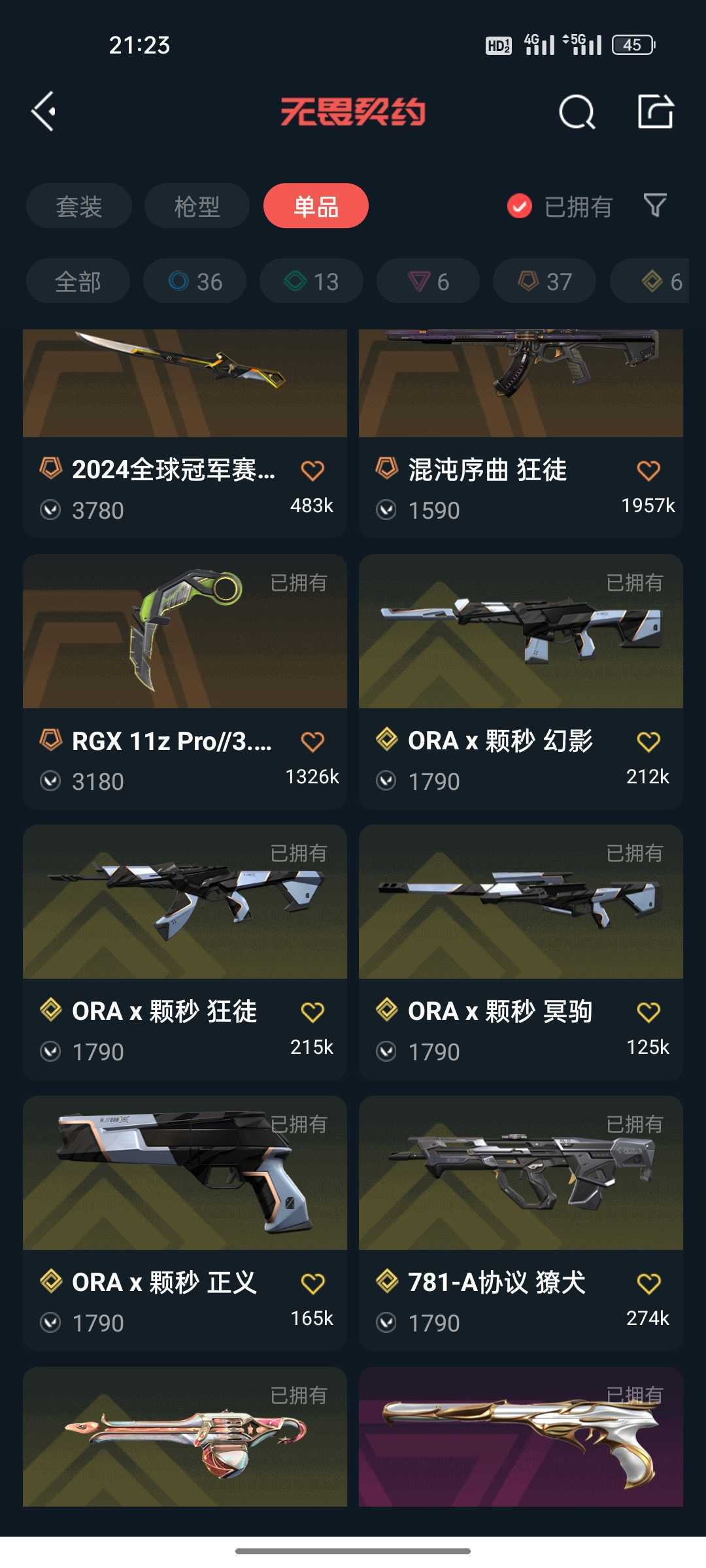Open the search icon in the header
706x1568 pixels.
click(577, 112)
